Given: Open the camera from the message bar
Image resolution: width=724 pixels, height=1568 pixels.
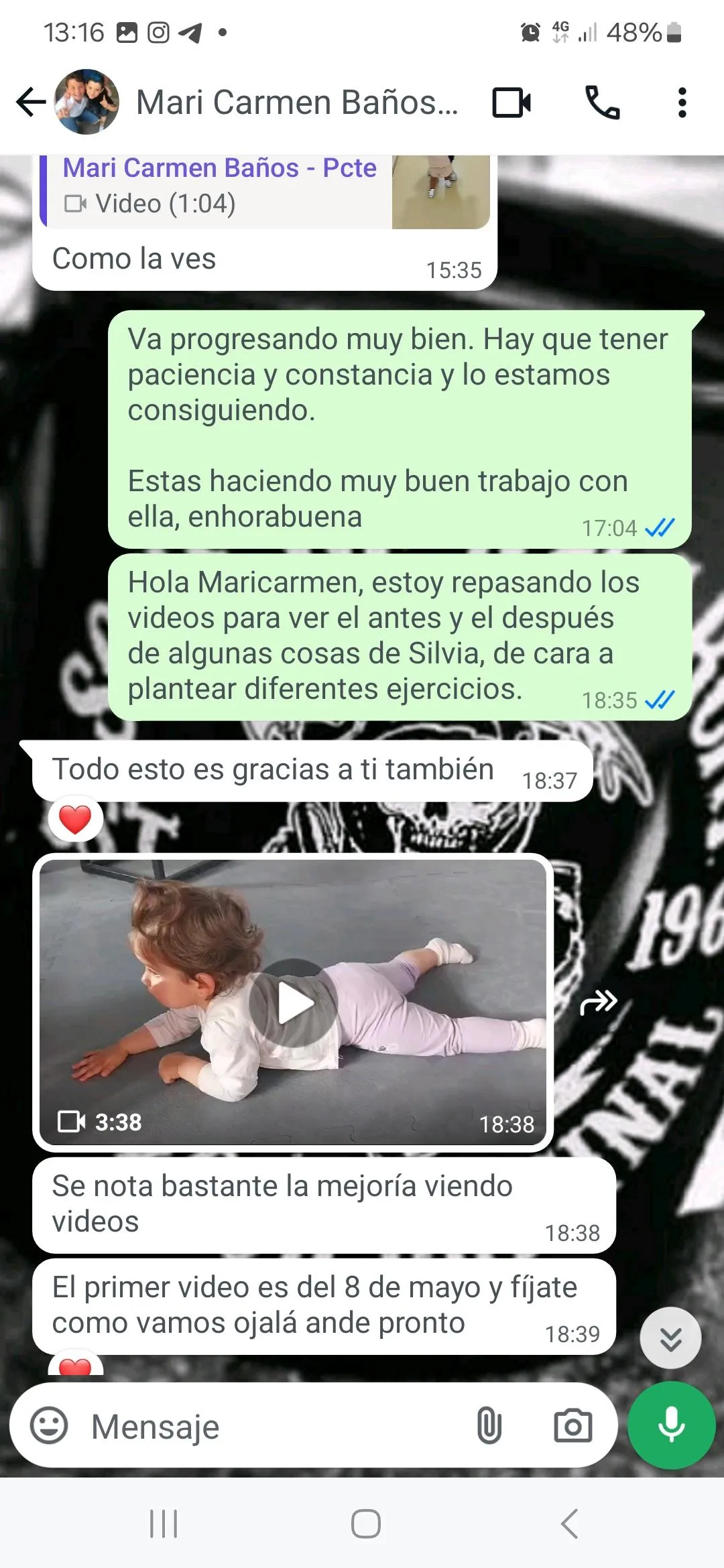Looking at the screenshot, I should (572, 1425).
